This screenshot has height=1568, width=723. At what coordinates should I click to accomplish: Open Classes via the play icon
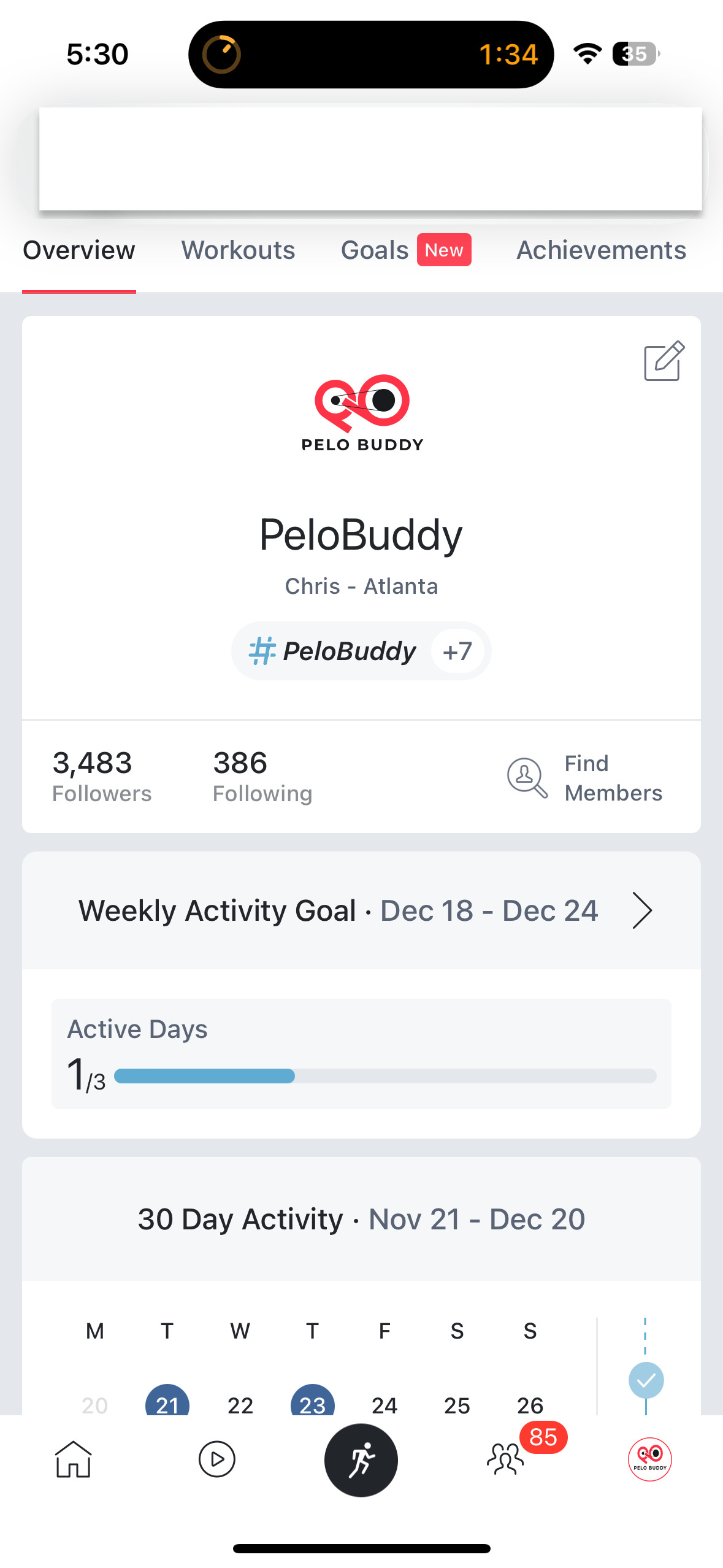[216, 1460]
